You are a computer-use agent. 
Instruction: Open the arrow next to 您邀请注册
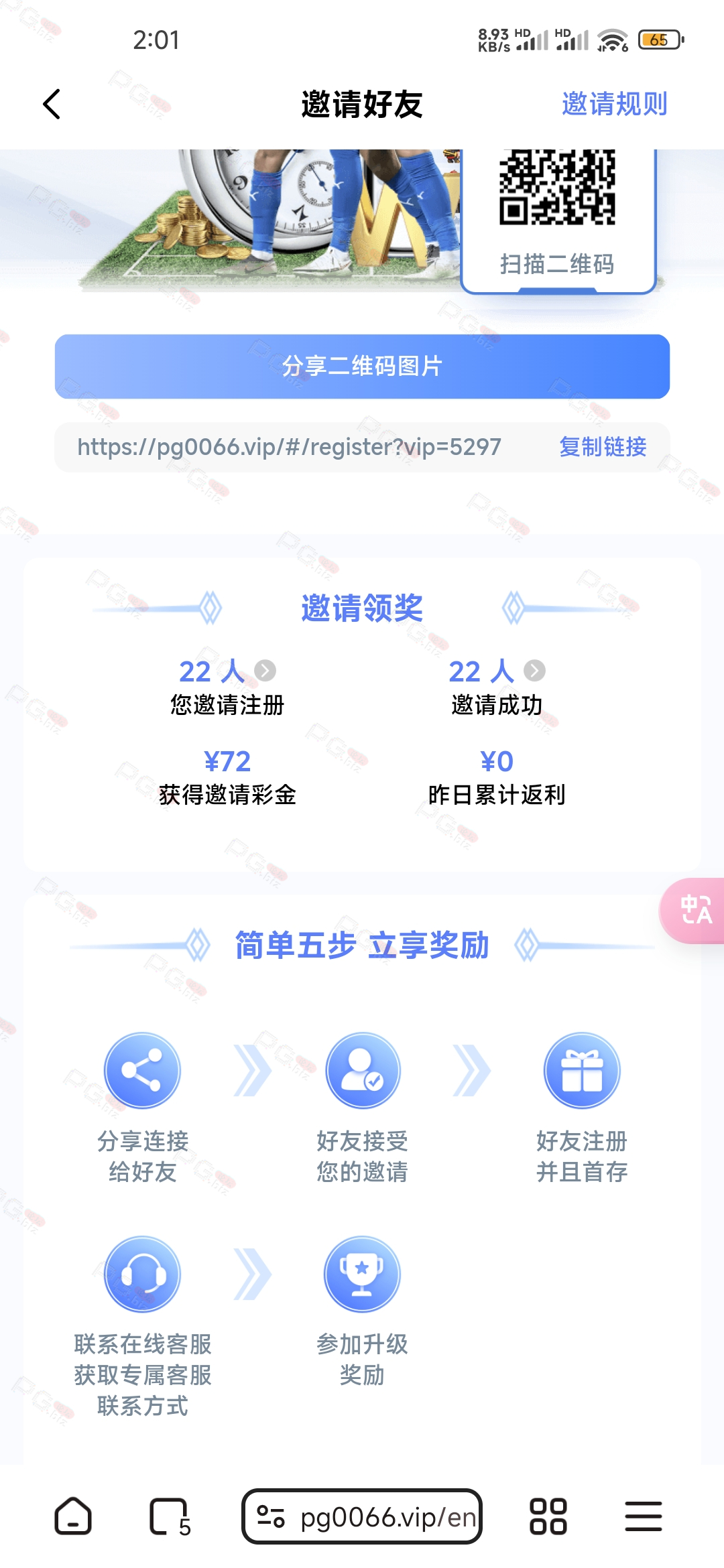click(265, 670)
